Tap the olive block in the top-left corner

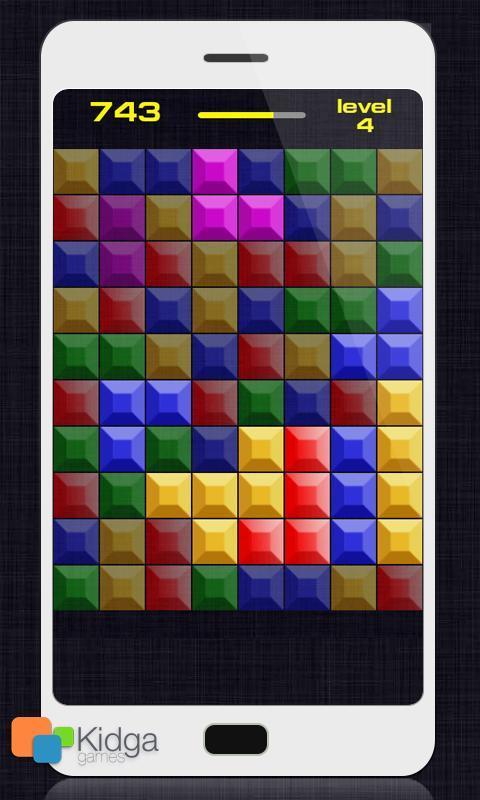click(x=76, y=171)
